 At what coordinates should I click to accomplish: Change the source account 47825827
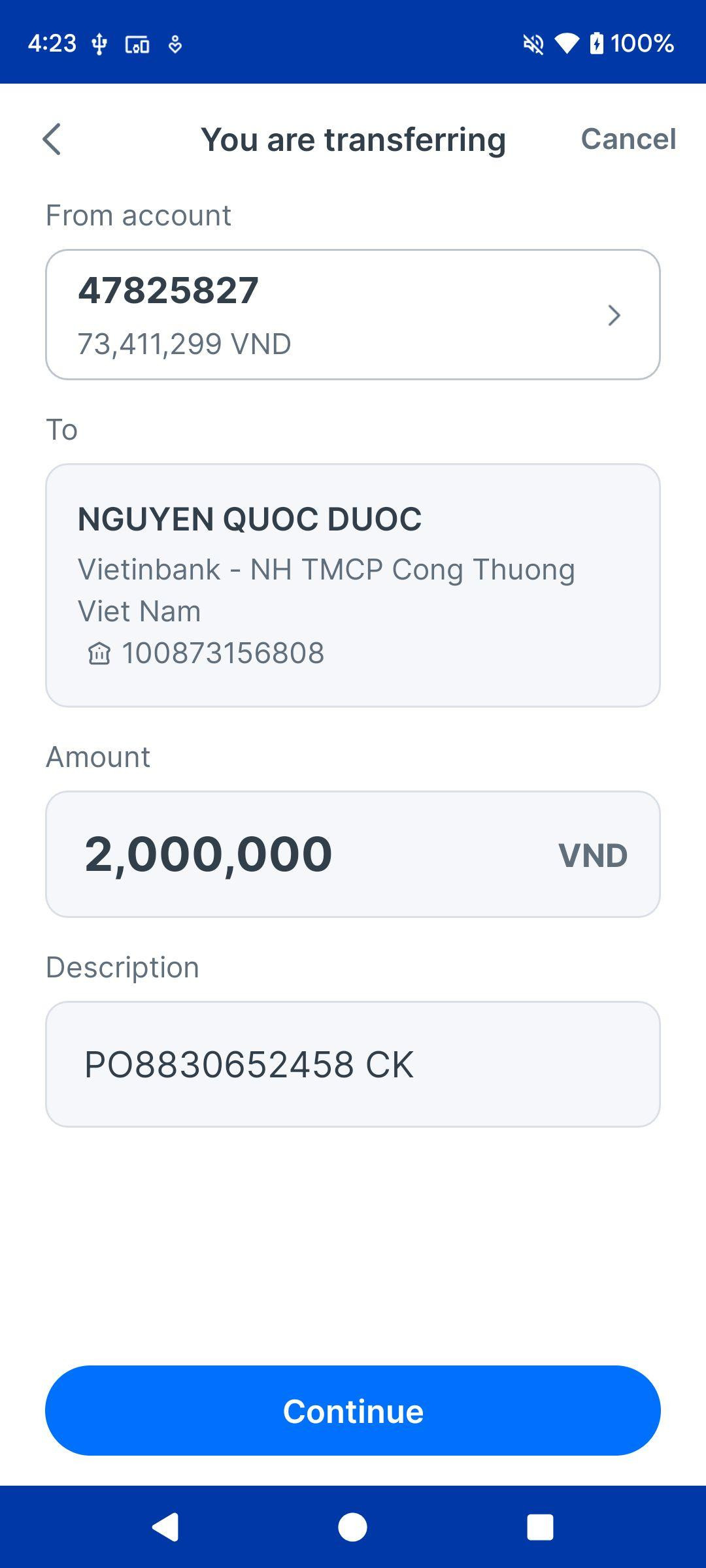[x=353, y=314]
